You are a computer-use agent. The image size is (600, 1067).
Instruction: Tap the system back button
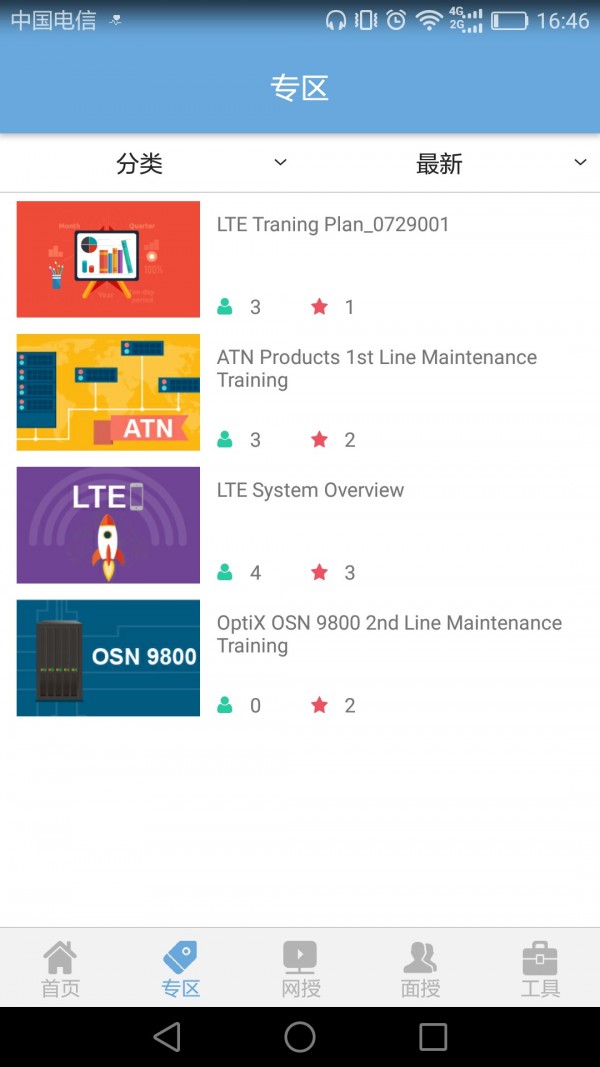tap(167, 1036)
